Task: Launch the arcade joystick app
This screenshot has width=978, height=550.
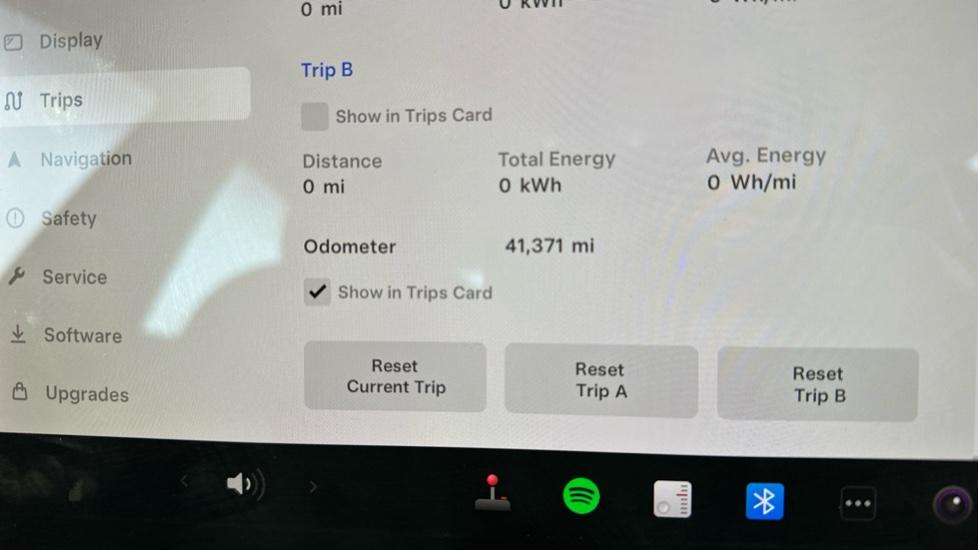Action: coord(492,493)
